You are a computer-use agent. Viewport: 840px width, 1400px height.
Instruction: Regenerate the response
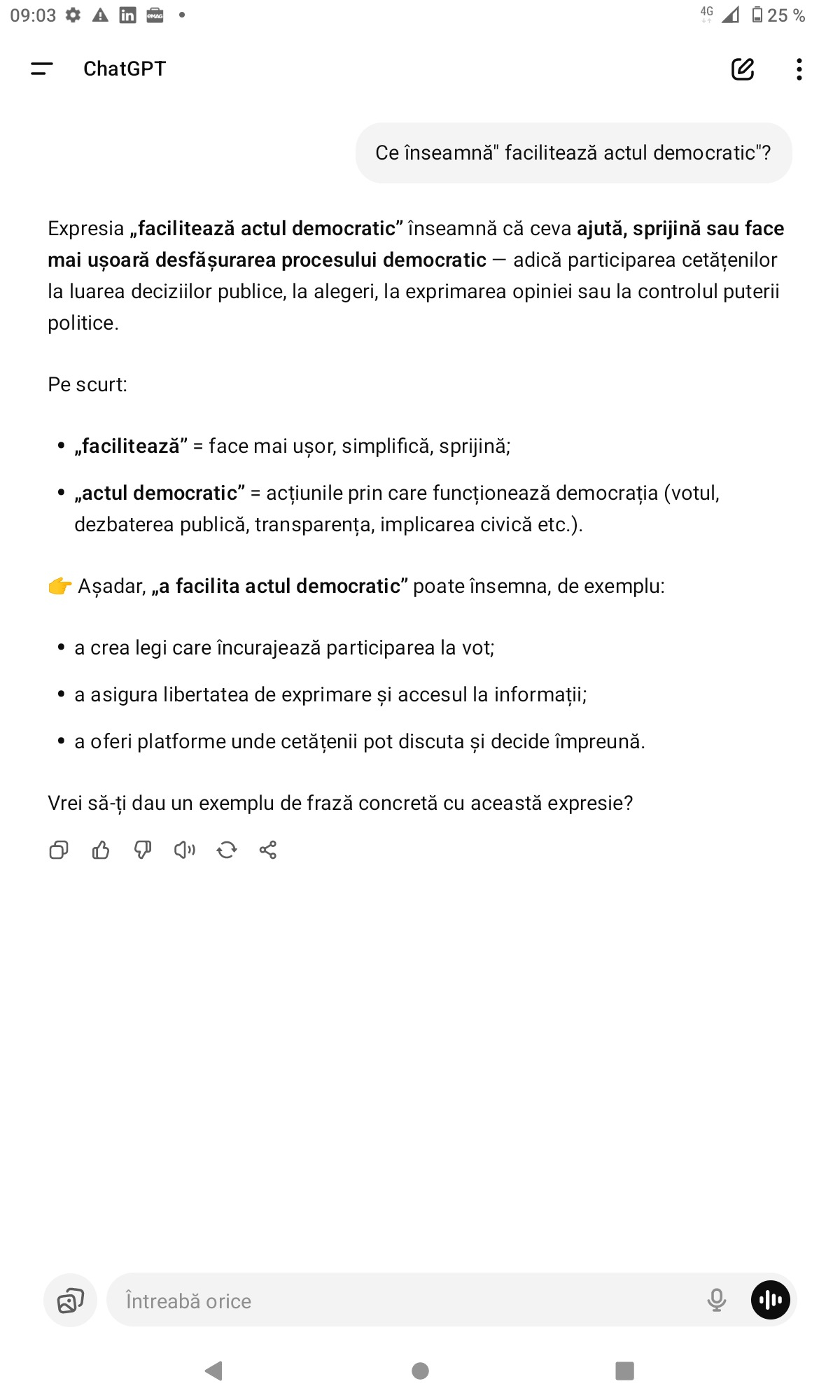227,850
